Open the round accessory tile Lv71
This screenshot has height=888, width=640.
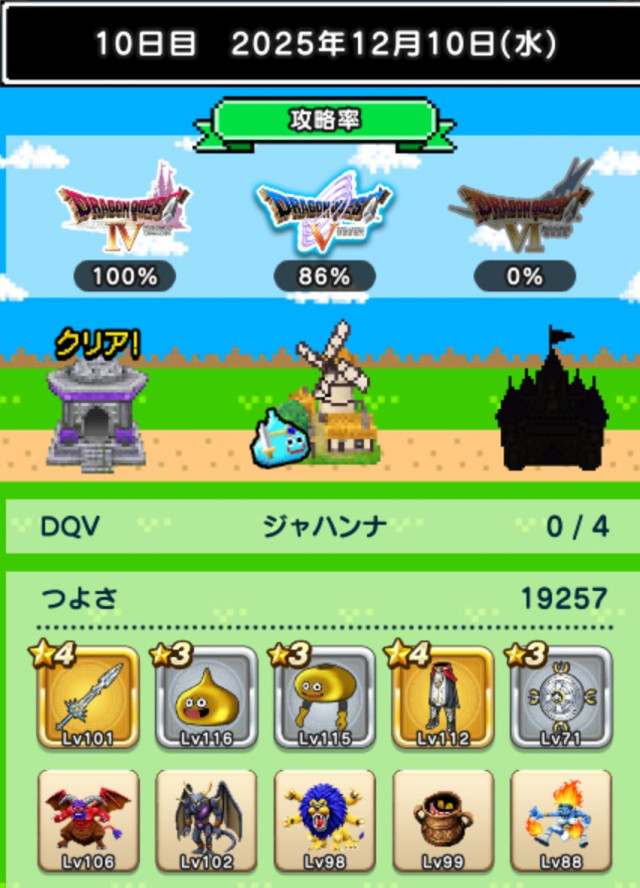click(561, 699)
